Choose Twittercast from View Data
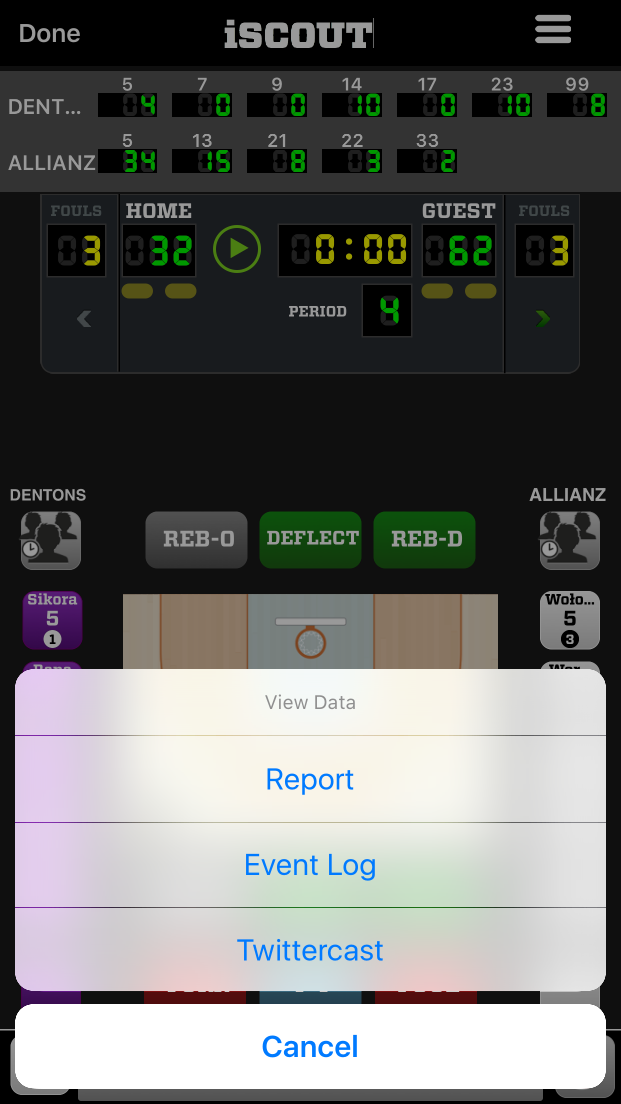Image resolution: width=621 pixels, height=1104 pixels. (x=310, y=949)
